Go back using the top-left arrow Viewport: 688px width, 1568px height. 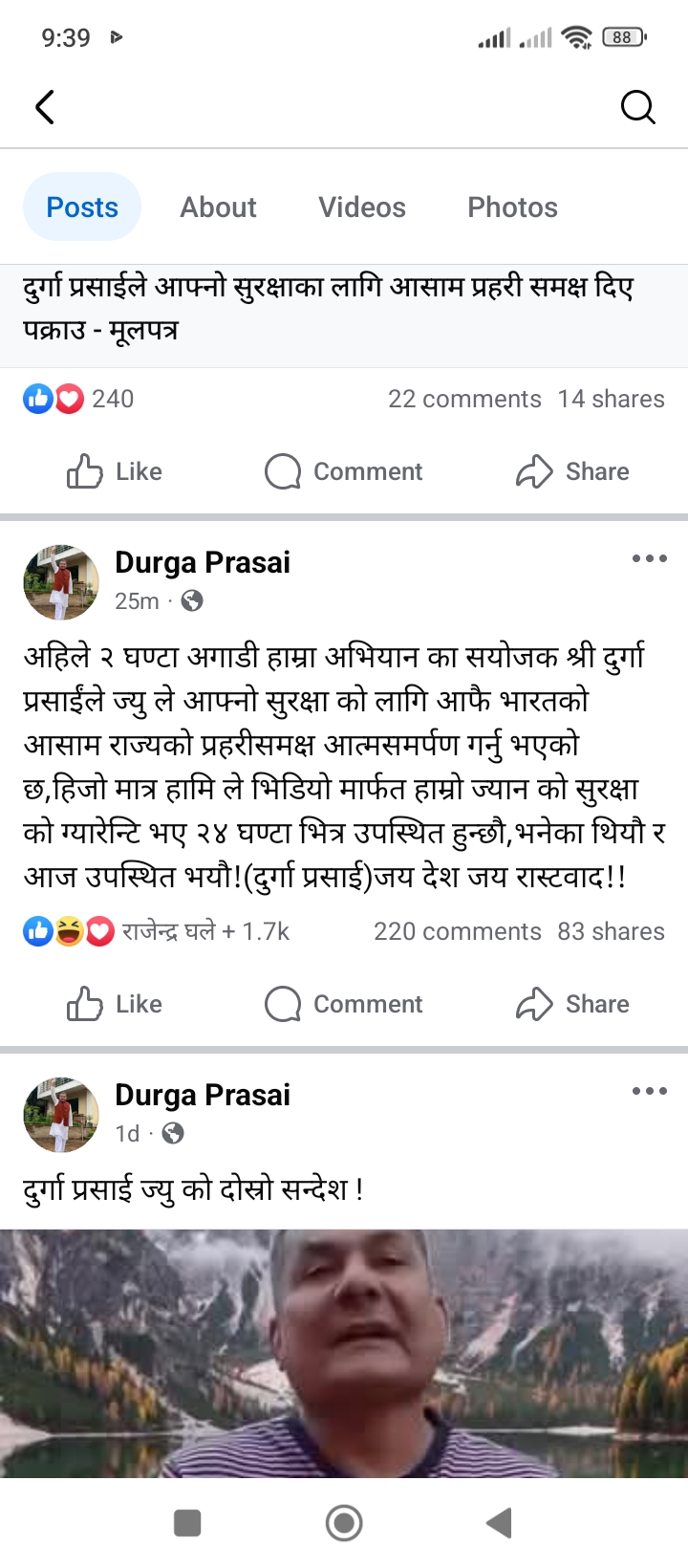45,107
